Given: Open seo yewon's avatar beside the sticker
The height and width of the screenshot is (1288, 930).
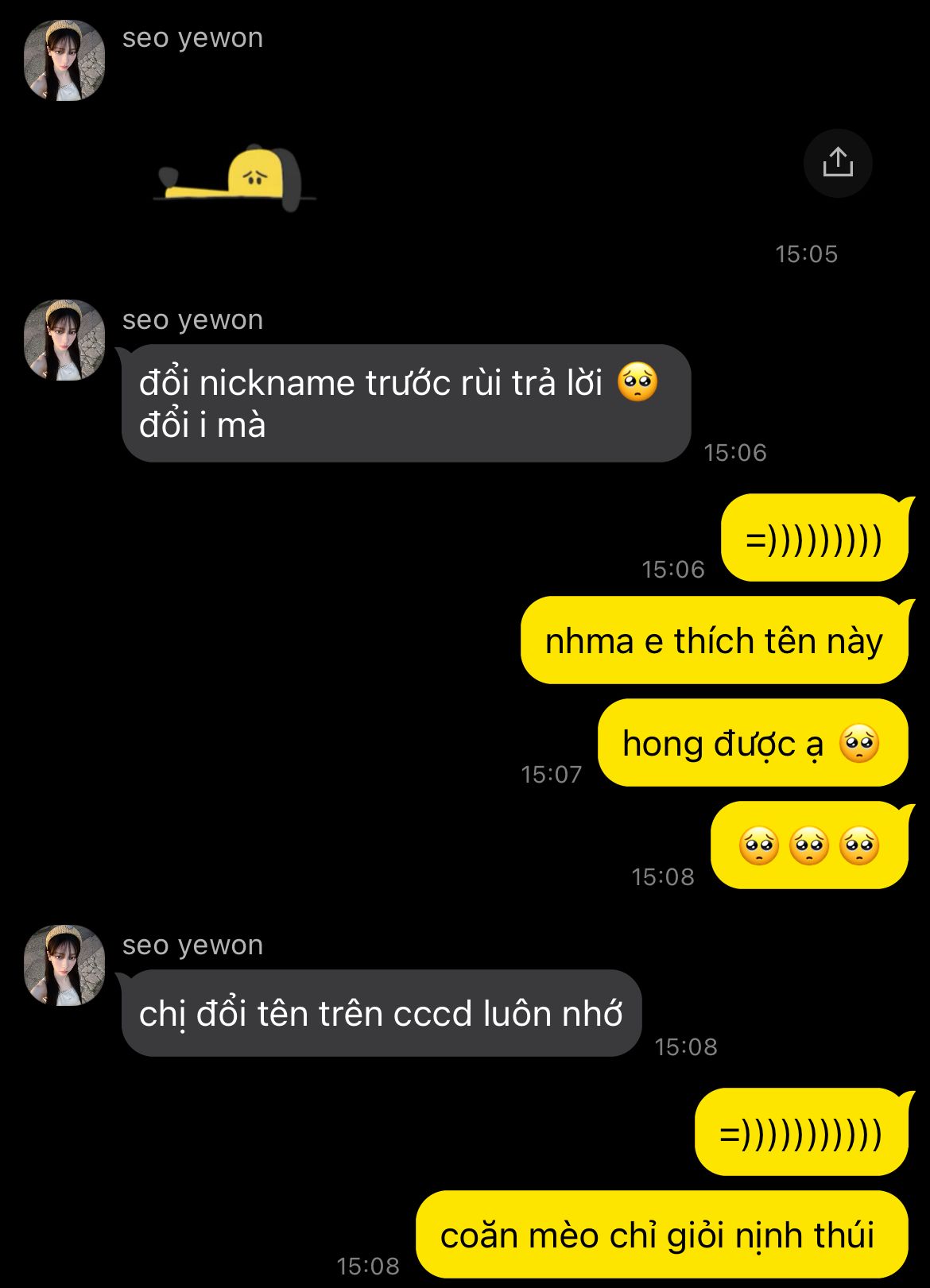Looking at the screenshot, I should tap(64, 60).
